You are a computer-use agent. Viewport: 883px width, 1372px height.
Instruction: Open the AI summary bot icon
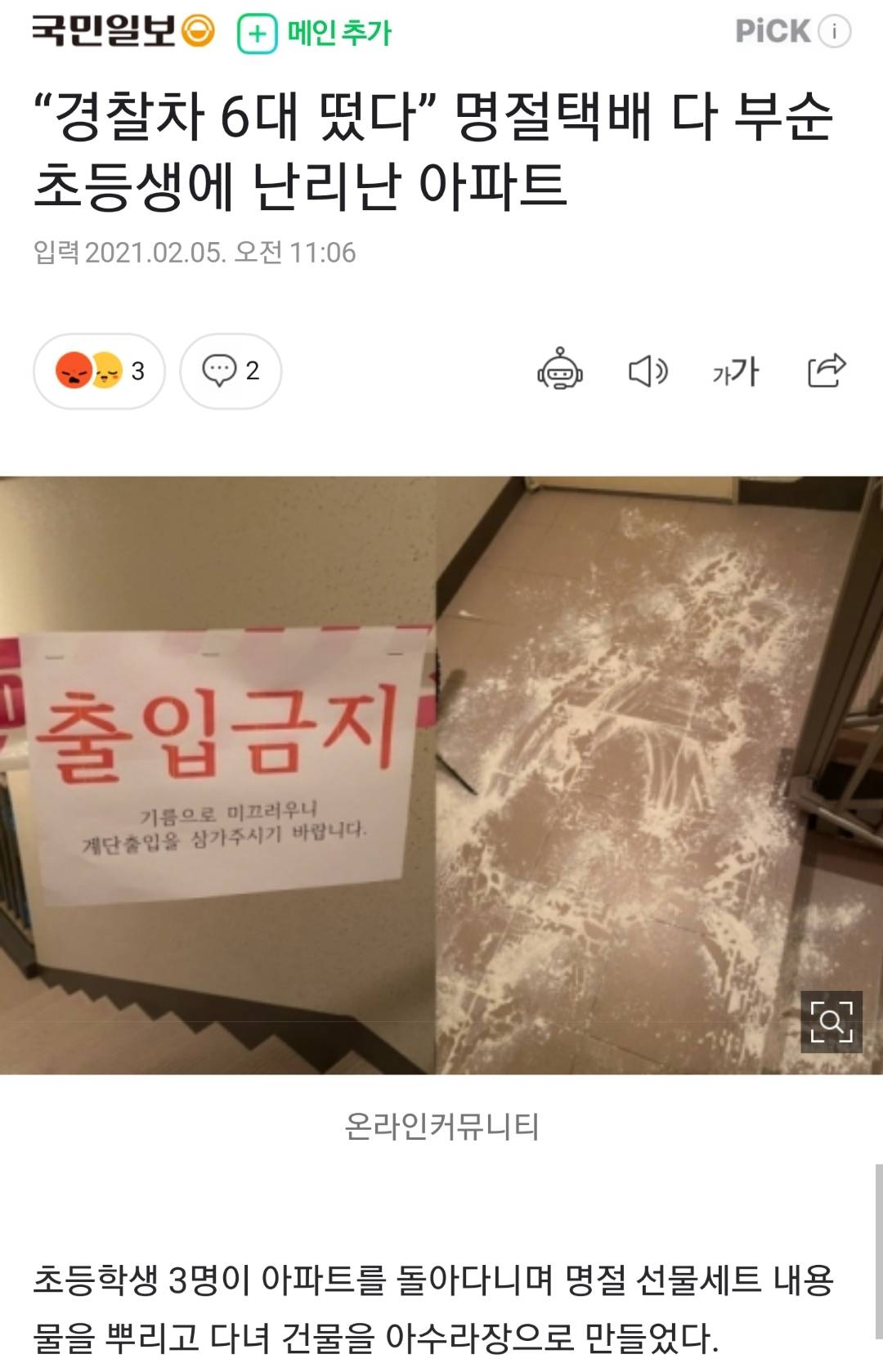560,370
